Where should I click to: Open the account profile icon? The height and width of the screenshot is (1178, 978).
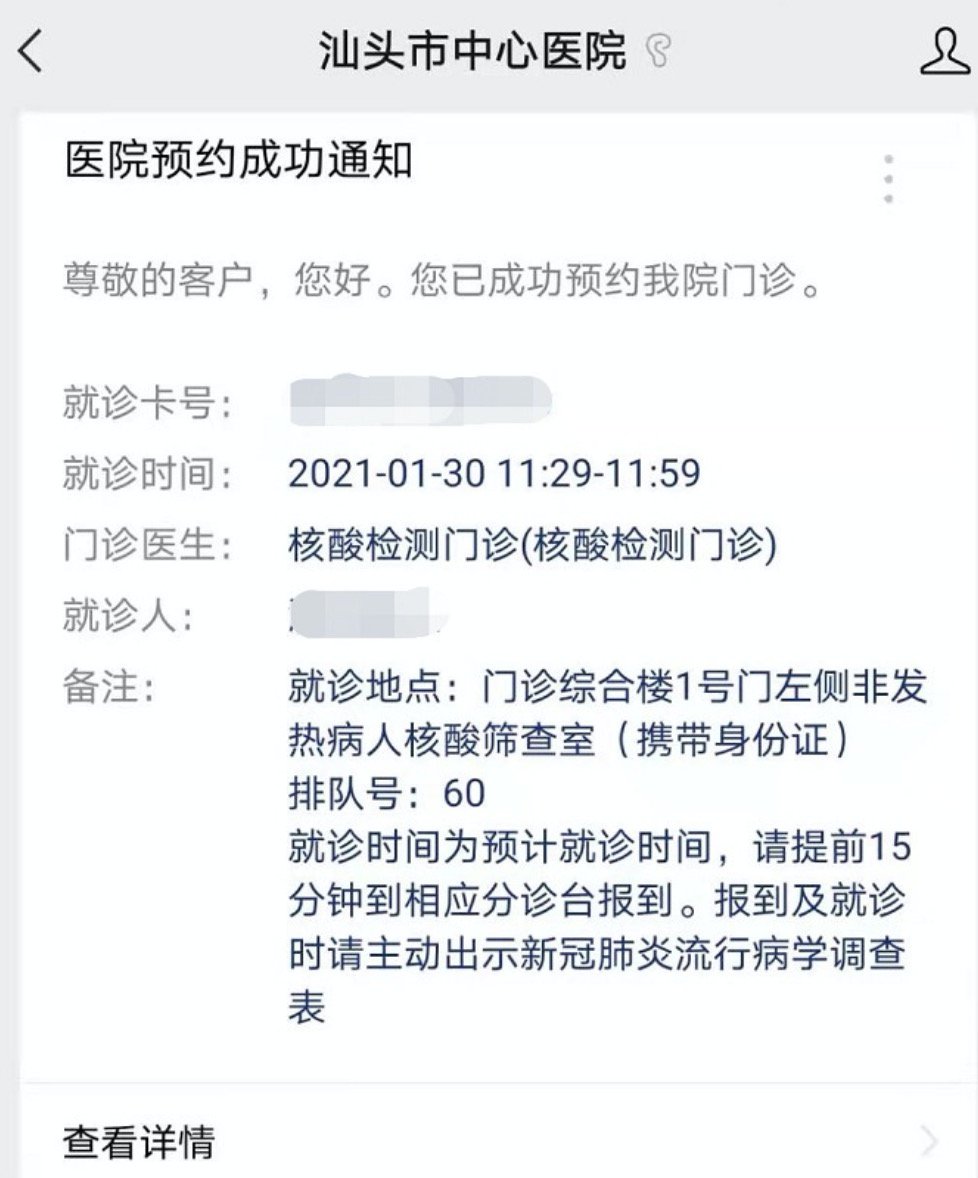tap(943, 51)
